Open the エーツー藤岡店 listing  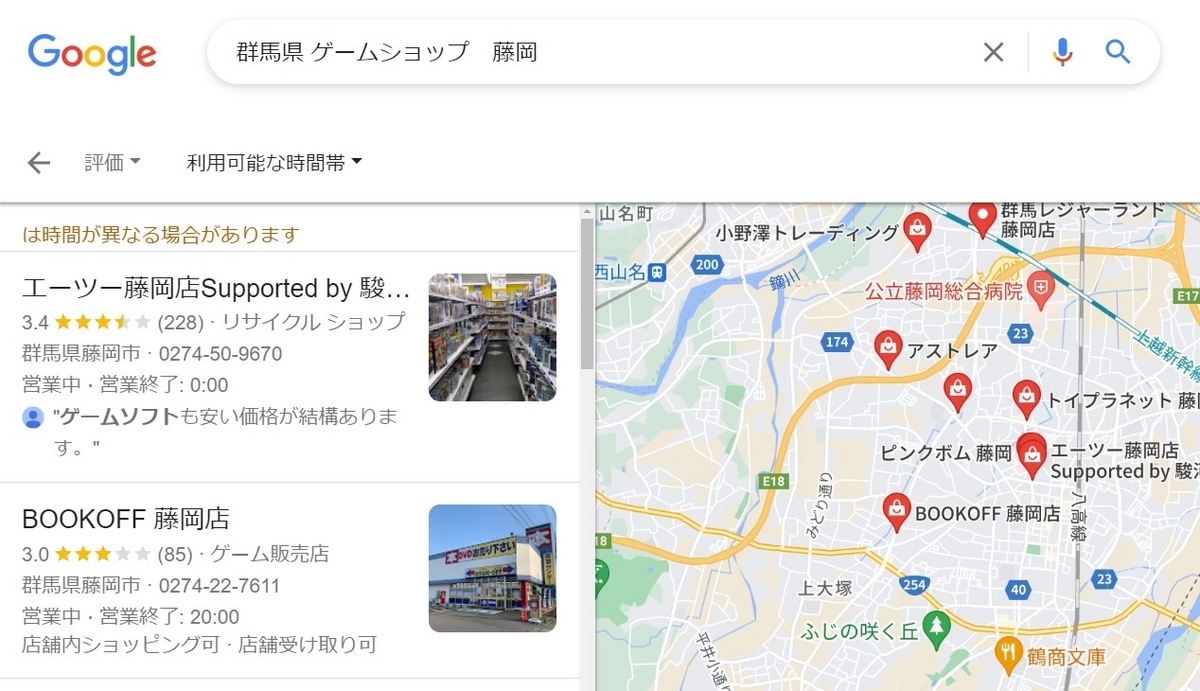coord(216,289)
